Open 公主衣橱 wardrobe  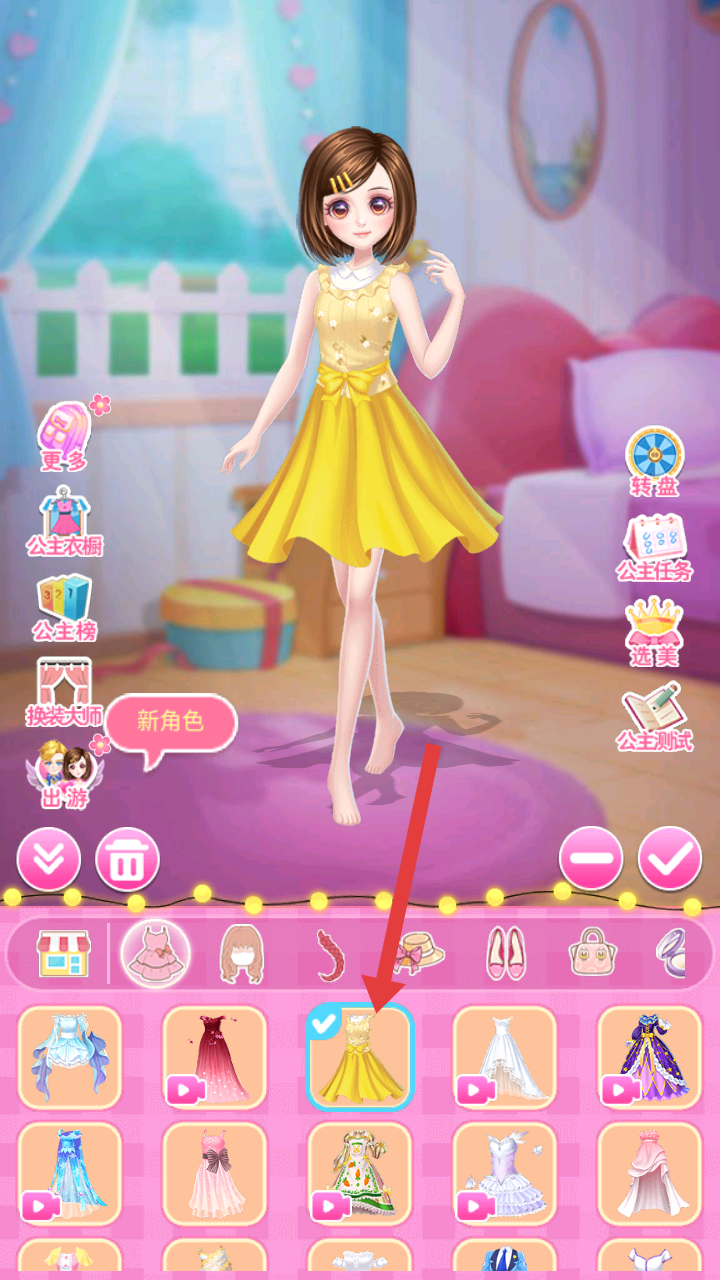click(65, 522)
